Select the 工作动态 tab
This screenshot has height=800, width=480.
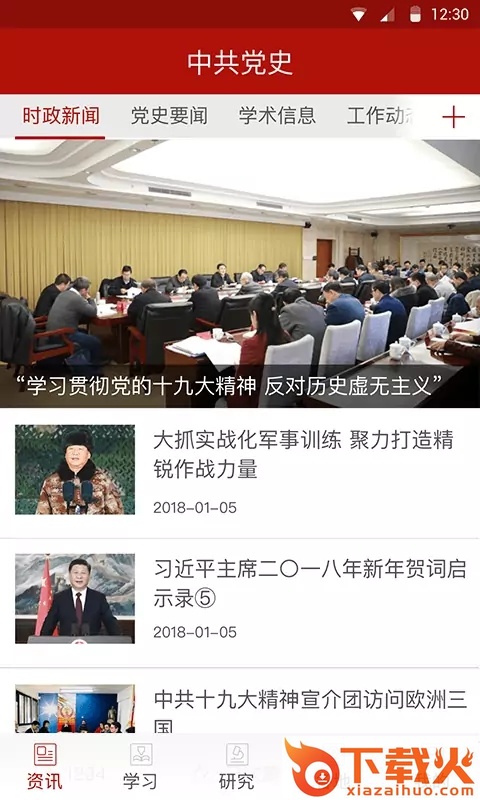tap(380, 116)
